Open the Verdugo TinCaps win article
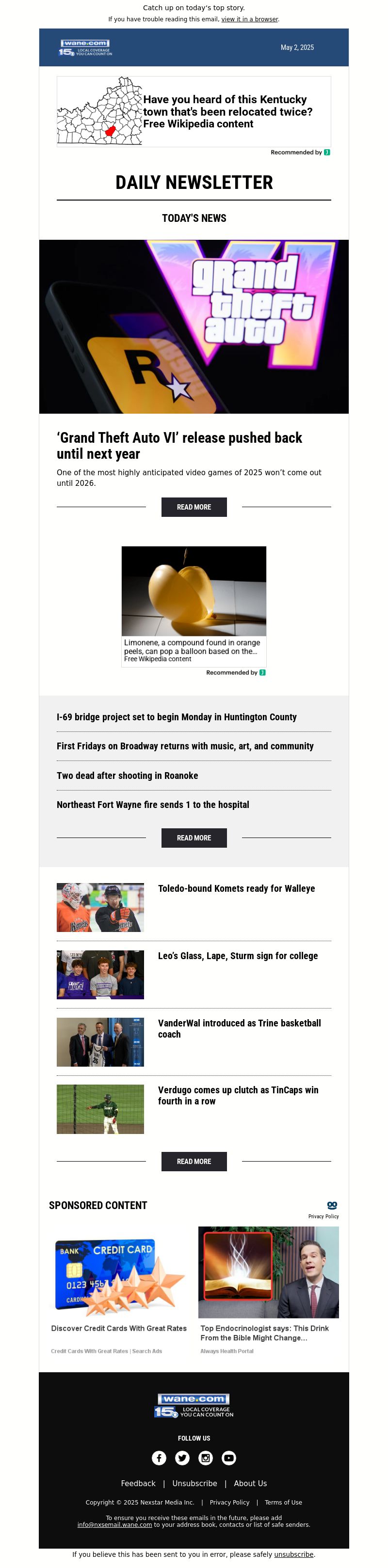Image resolution: width=388 pixels, height=1568 pixels. (x=238, y=1096)
